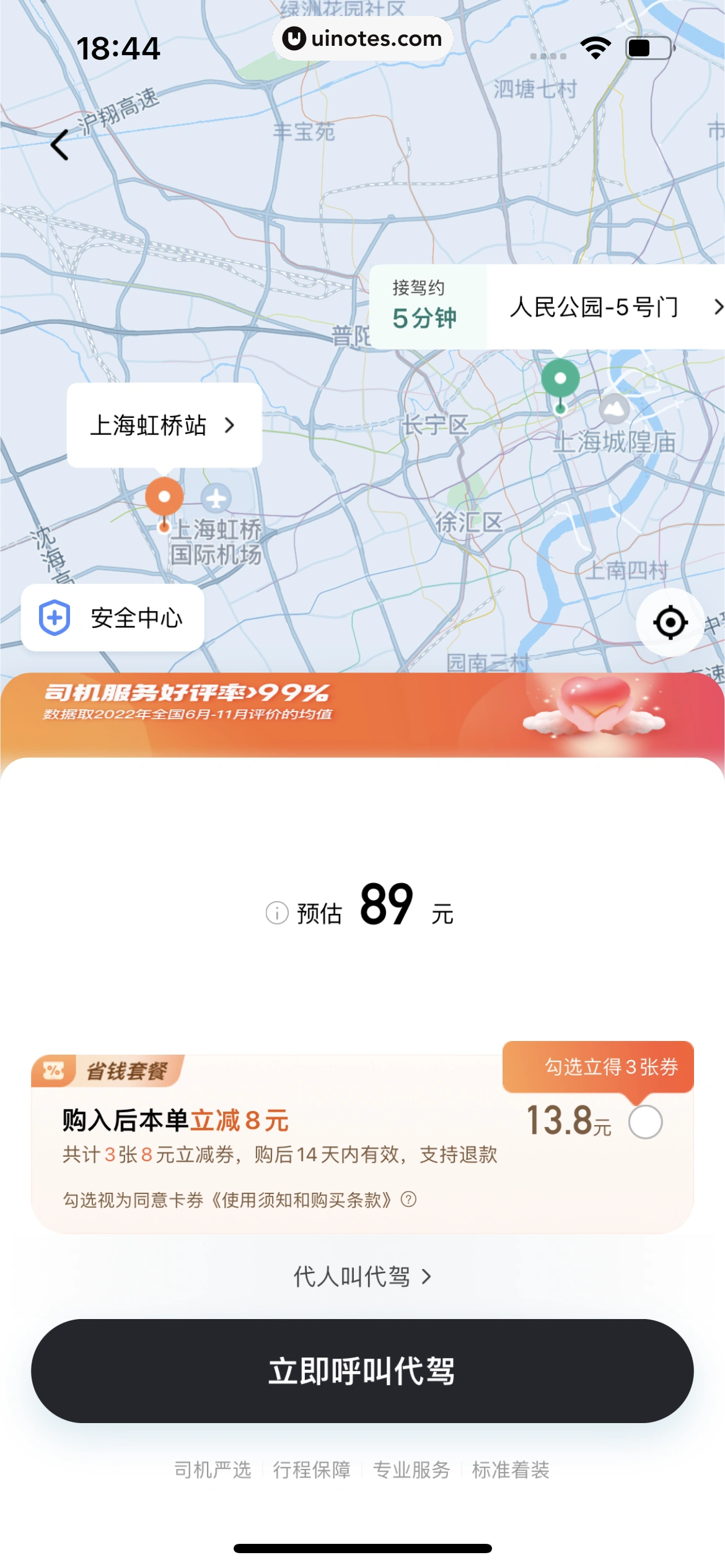Open the 司机服务好评率 banner
Viewport: 725px width, 1568px height.
[362, 713]
